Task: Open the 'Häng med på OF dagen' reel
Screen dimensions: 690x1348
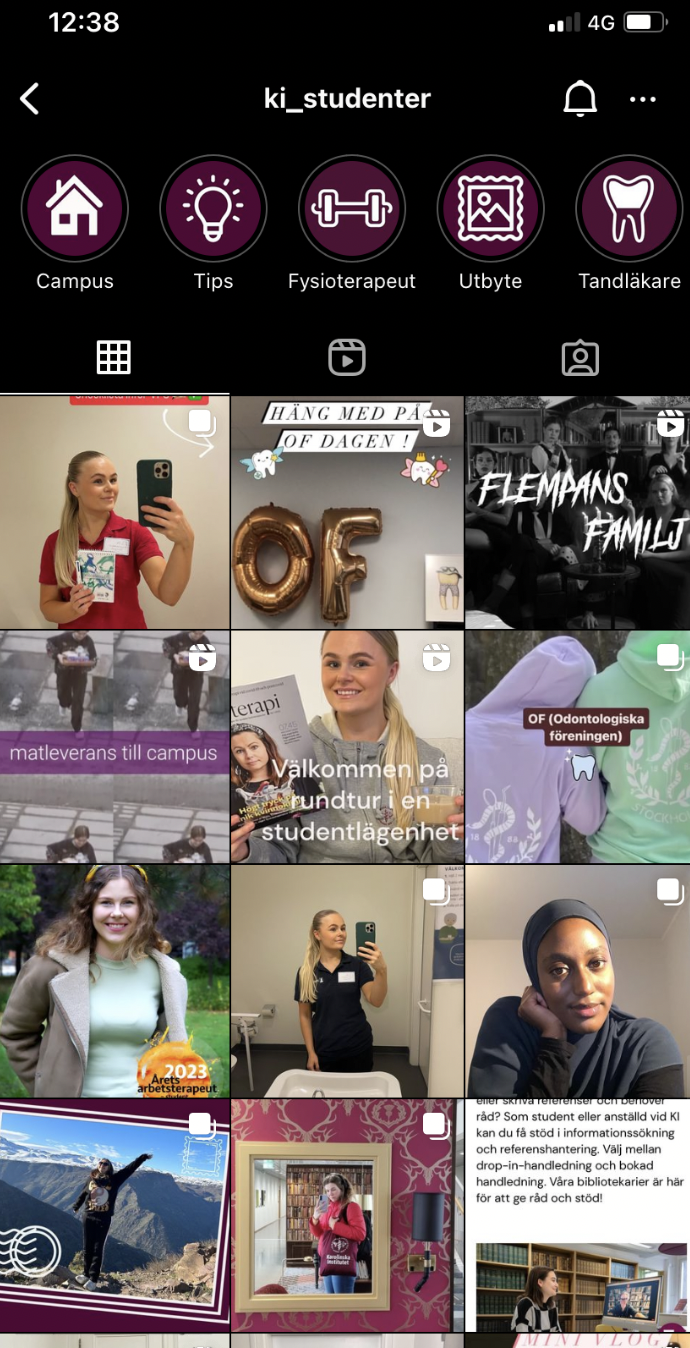Action: click(347, 512)
